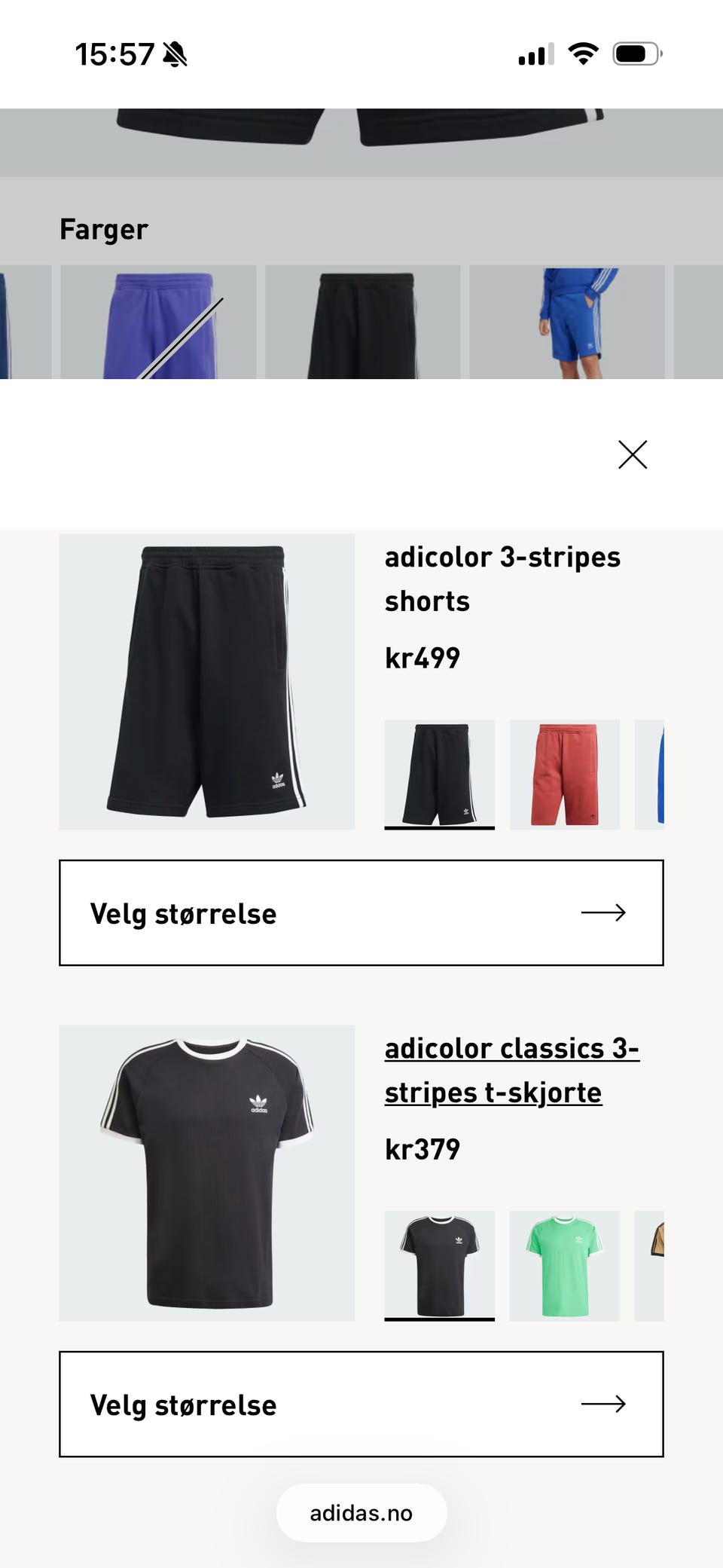Close the product overlay panel
This screenshot has width=723, height=1568.
631,454
